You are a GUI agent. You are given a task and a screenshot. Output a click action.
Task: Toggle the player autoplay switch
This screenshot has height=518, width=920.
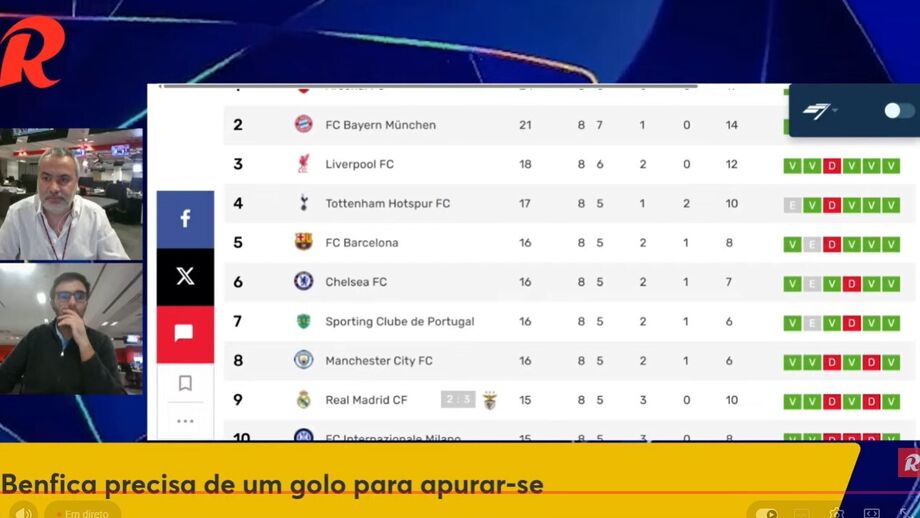(x=767, y=513)
